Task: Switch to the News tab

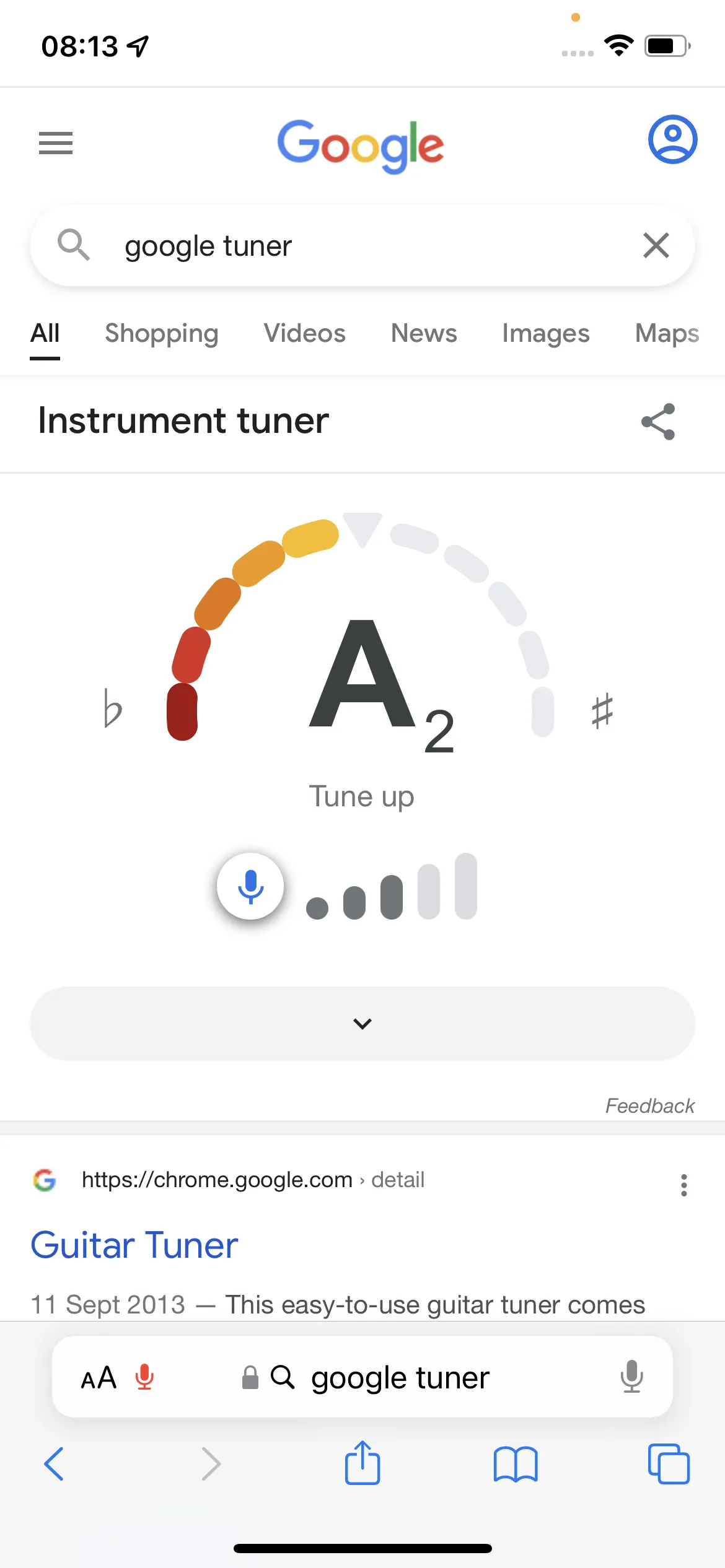Action: coord(424,334)
